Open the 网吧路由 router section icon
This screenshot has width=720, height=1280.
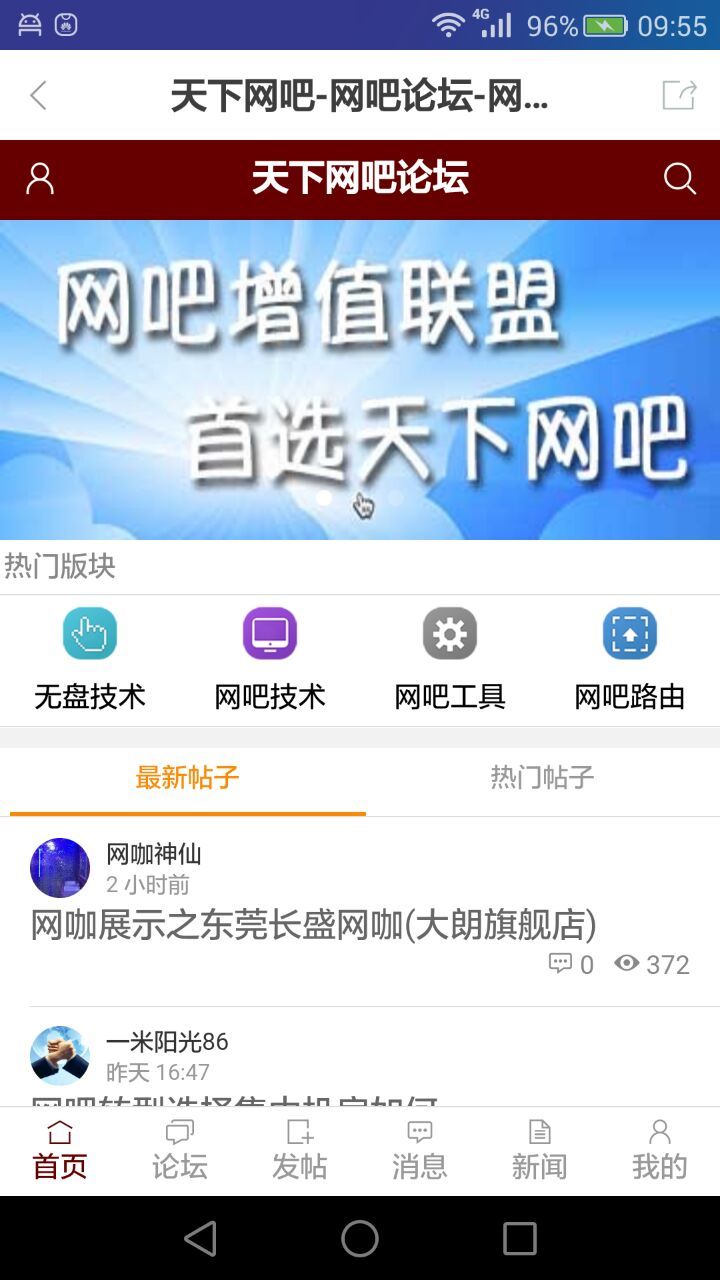[629, 633]
